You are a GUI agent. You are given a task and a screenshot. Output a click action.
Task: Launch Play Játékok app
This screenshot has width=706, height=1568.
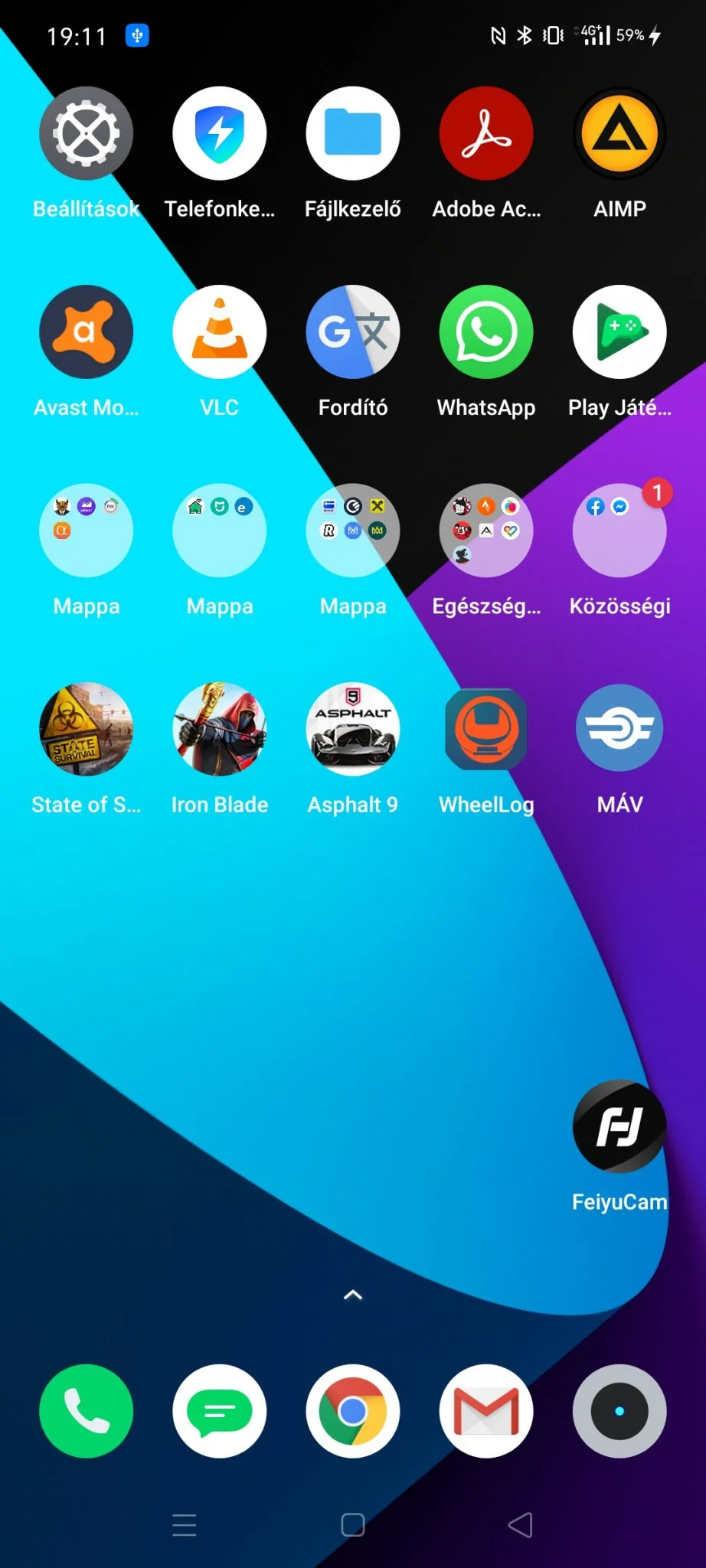click(x=619, y=332)
